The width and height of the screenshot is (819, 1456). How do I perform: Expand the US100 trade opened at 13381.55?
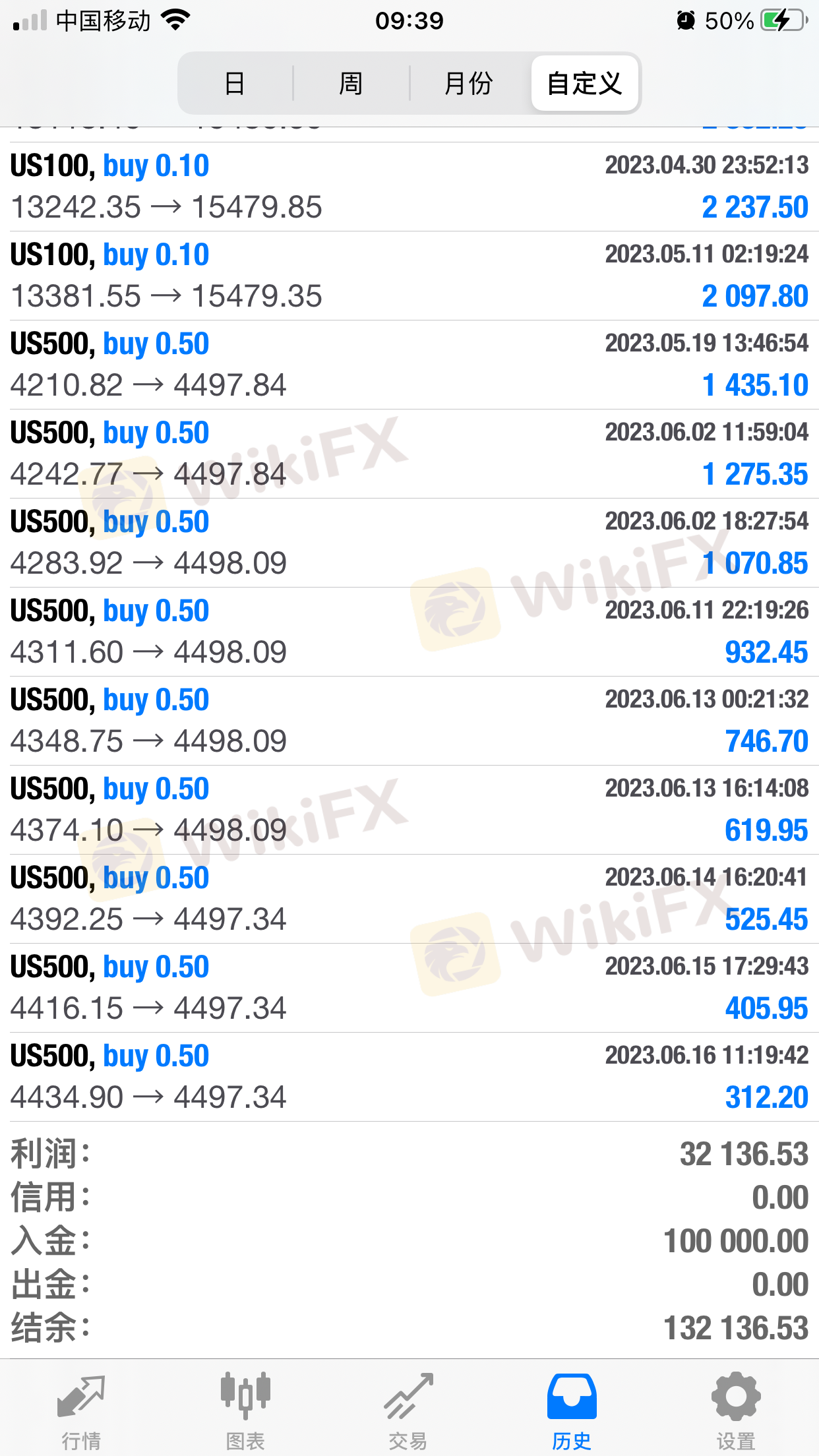coord(409,276)
